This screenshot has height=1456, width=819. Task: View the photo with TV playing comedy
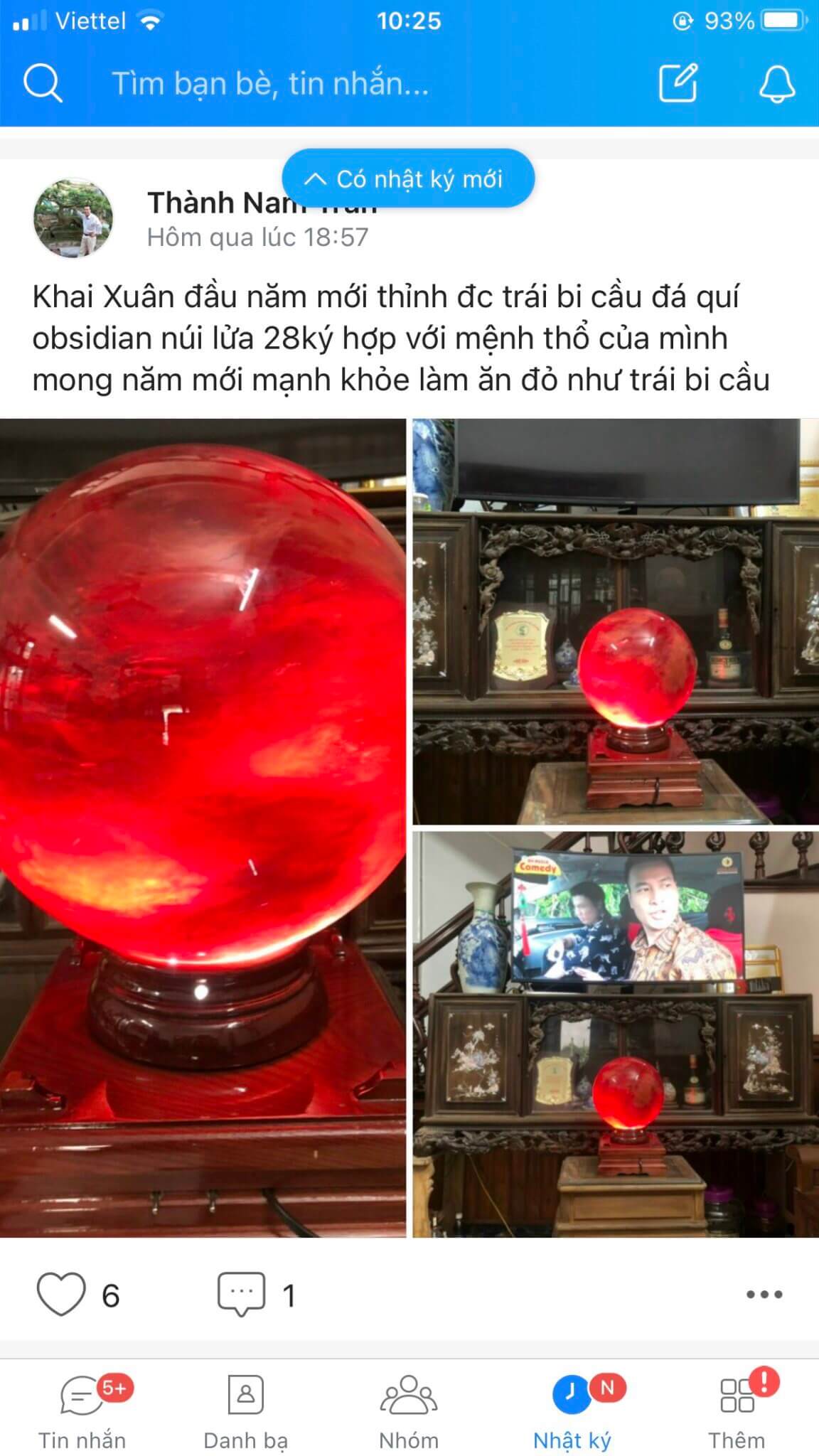(616, 1034)
